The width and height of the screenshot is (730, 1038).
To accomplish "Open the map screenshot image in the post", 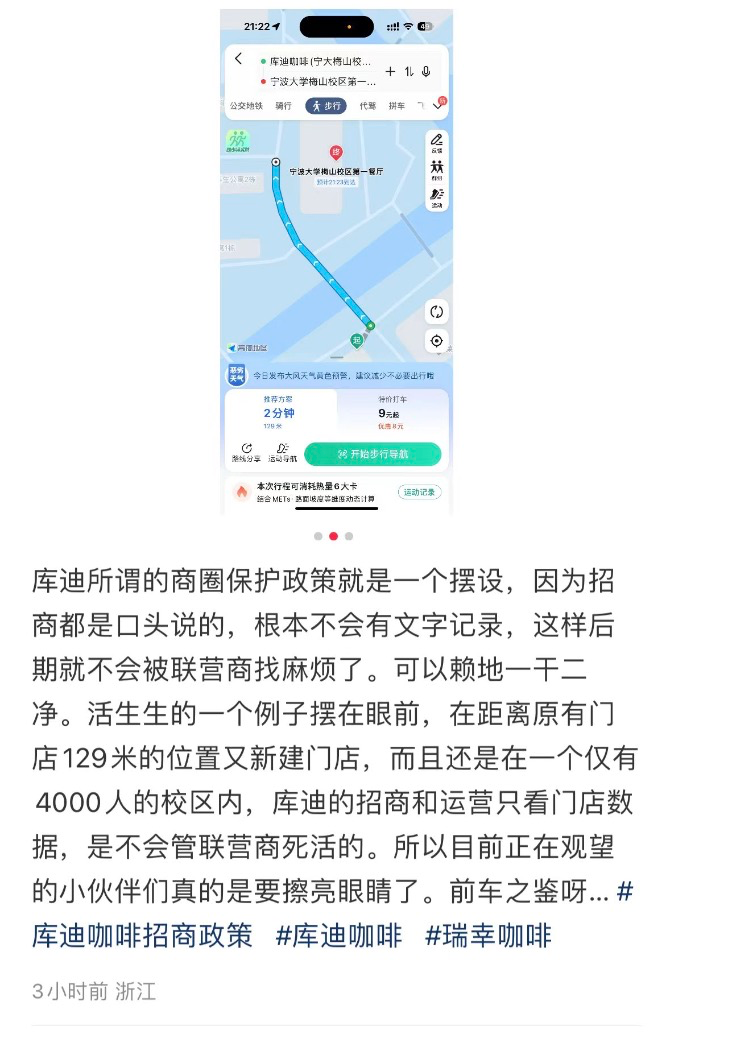I will (x=336, y=262).
